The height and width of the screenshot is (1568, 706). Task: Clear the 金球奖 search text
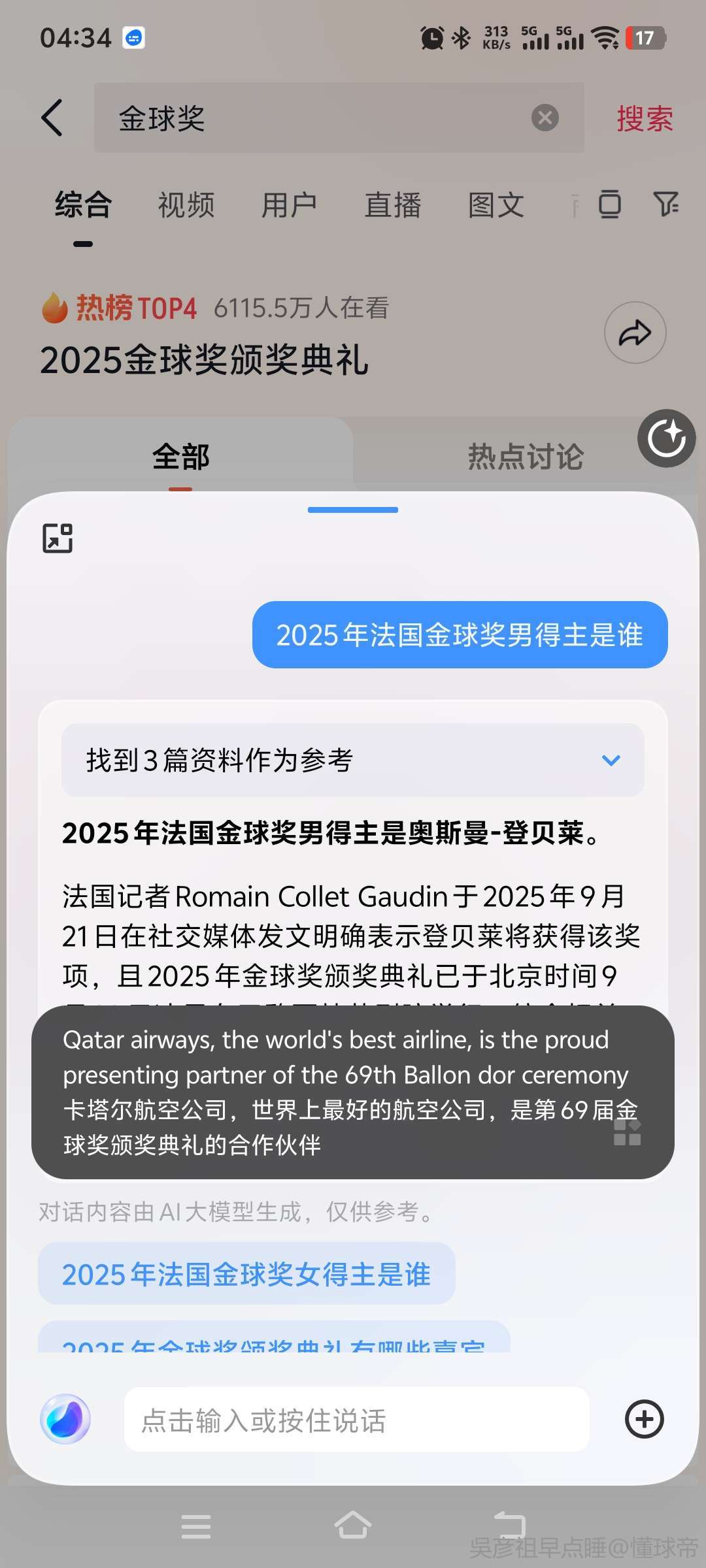coord(545,118)
